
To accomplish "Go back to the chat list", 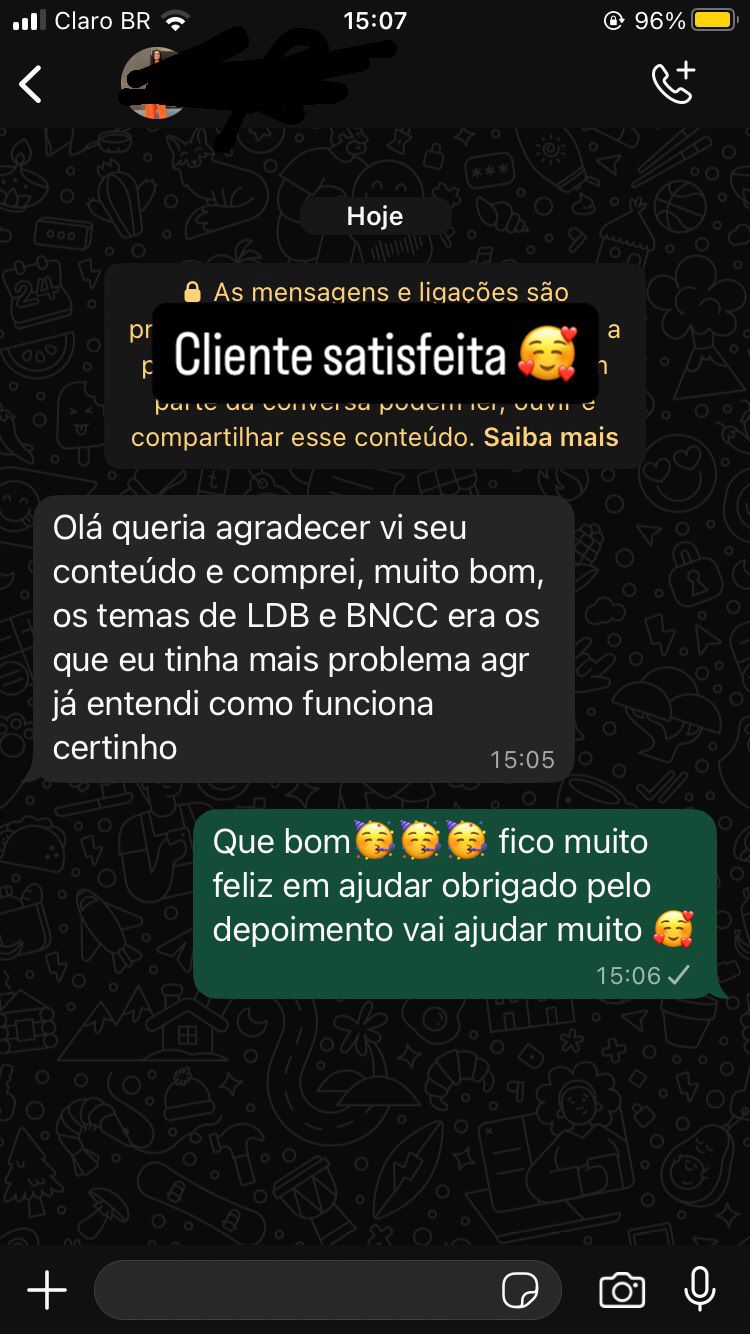I will 32,85.
